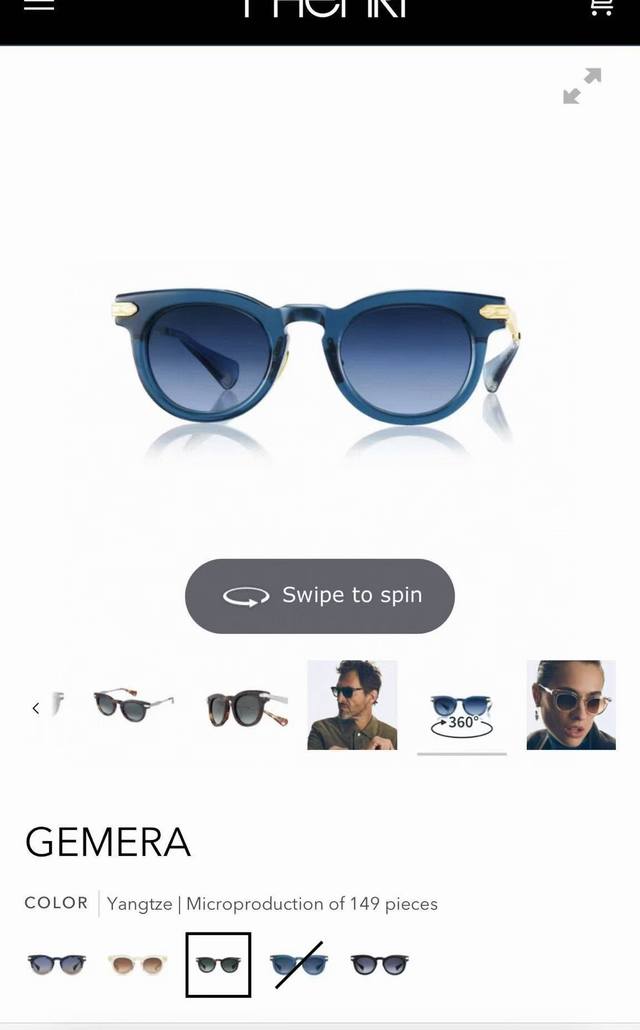Choose the cream frame color swatch
Screen dimensions: 640x1030
[137, 965]
